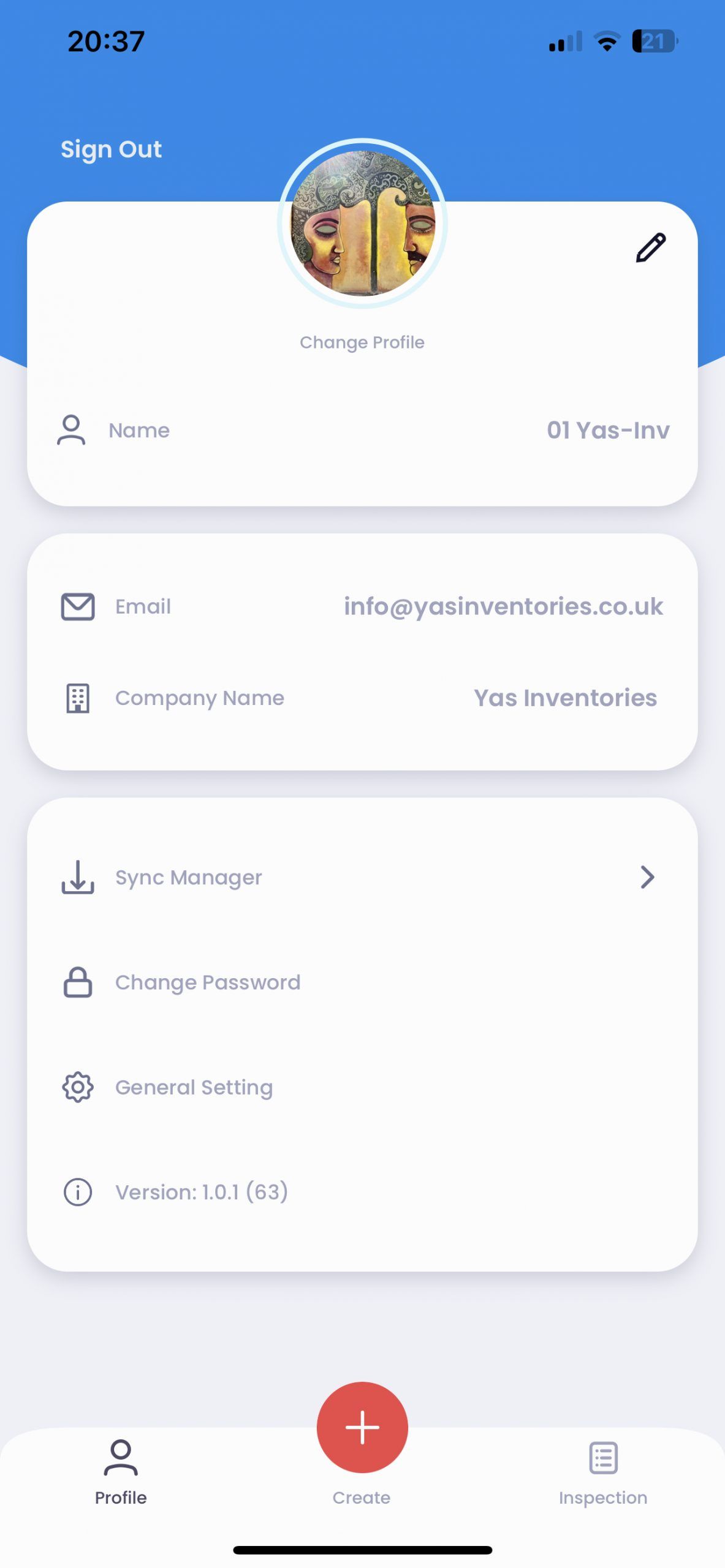Open the Sync Manager row
This screenshot has width=725, height=1568.
point(362,877)
